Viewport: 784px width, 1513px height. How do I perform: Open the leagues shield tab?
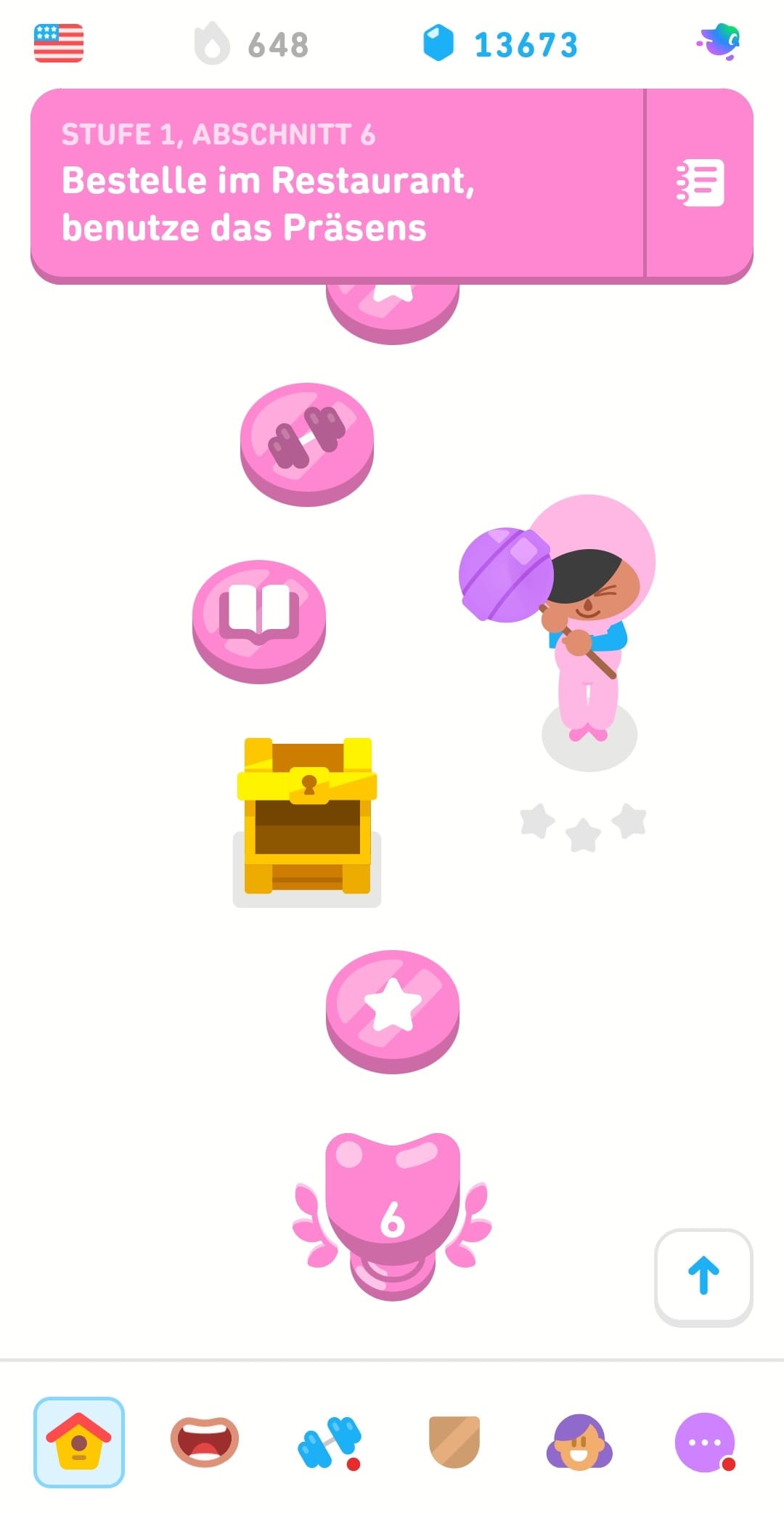click(454, 1442)
